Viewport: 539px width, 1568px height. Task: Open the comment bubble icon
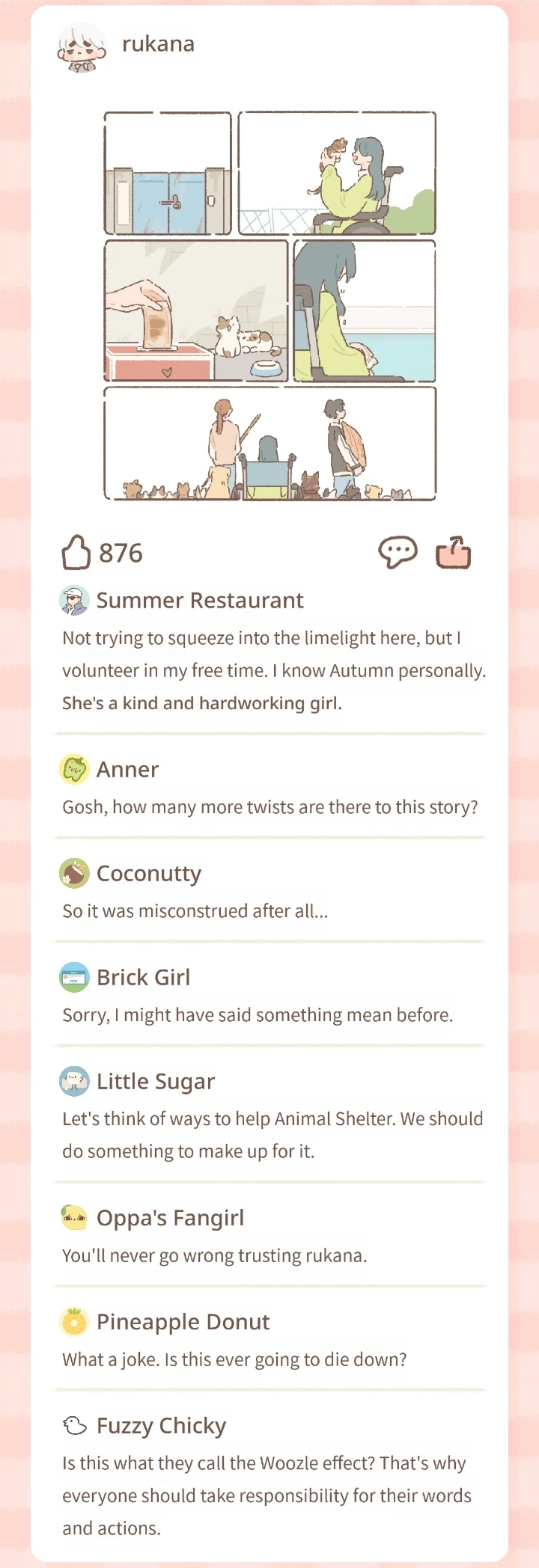pyautogui.click(x=398, y=553)
